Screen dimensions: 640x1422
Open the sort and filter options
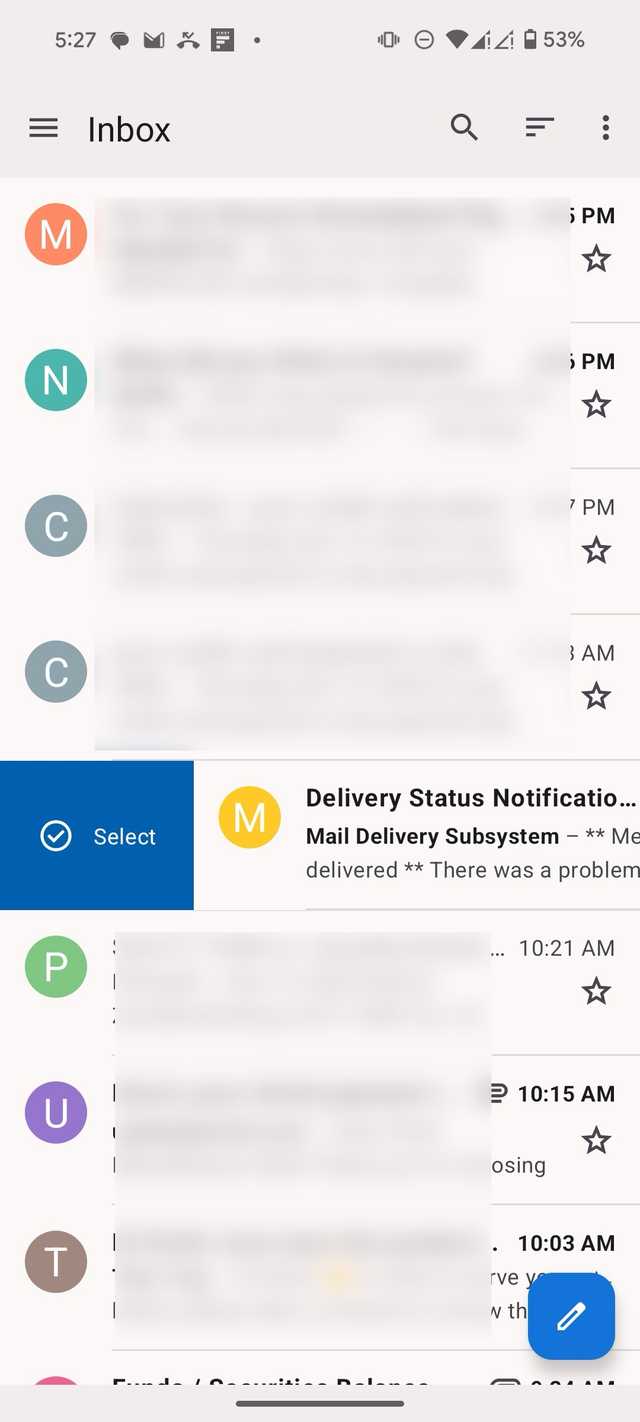pyautogui.click(x=539, y=127)
